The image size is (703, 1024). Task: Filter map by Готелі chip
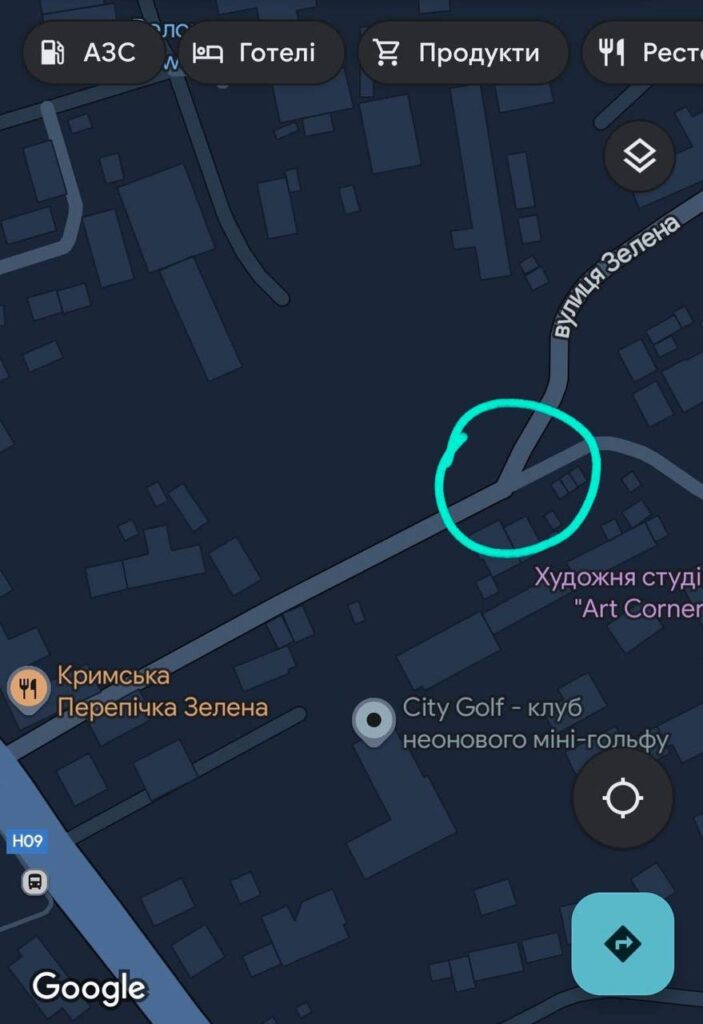click(x=254, y=53)
